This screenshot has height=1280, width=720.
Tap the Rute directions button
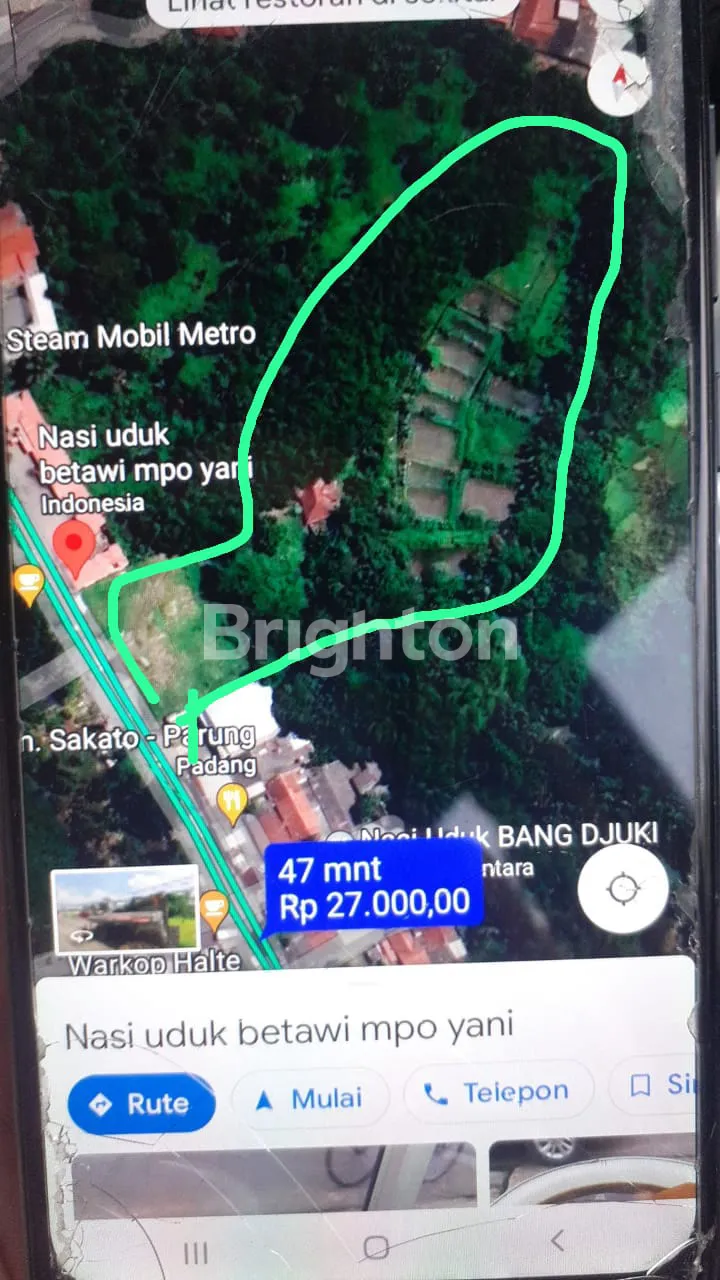pyautogui.click(x=141, y=1104)
